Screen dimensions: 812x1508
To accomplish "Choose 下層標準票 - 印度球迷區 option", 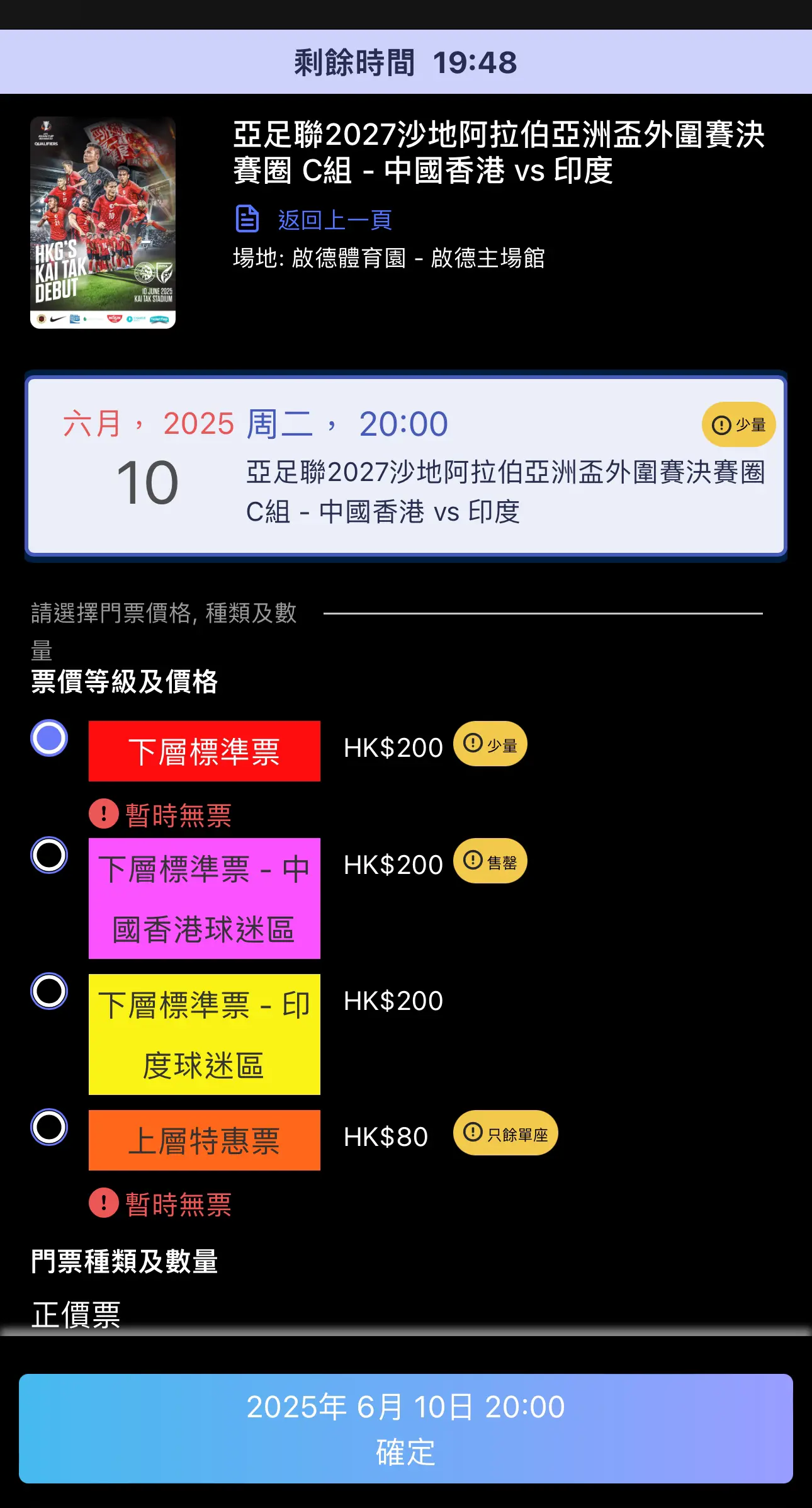I will tap(49, 991).
